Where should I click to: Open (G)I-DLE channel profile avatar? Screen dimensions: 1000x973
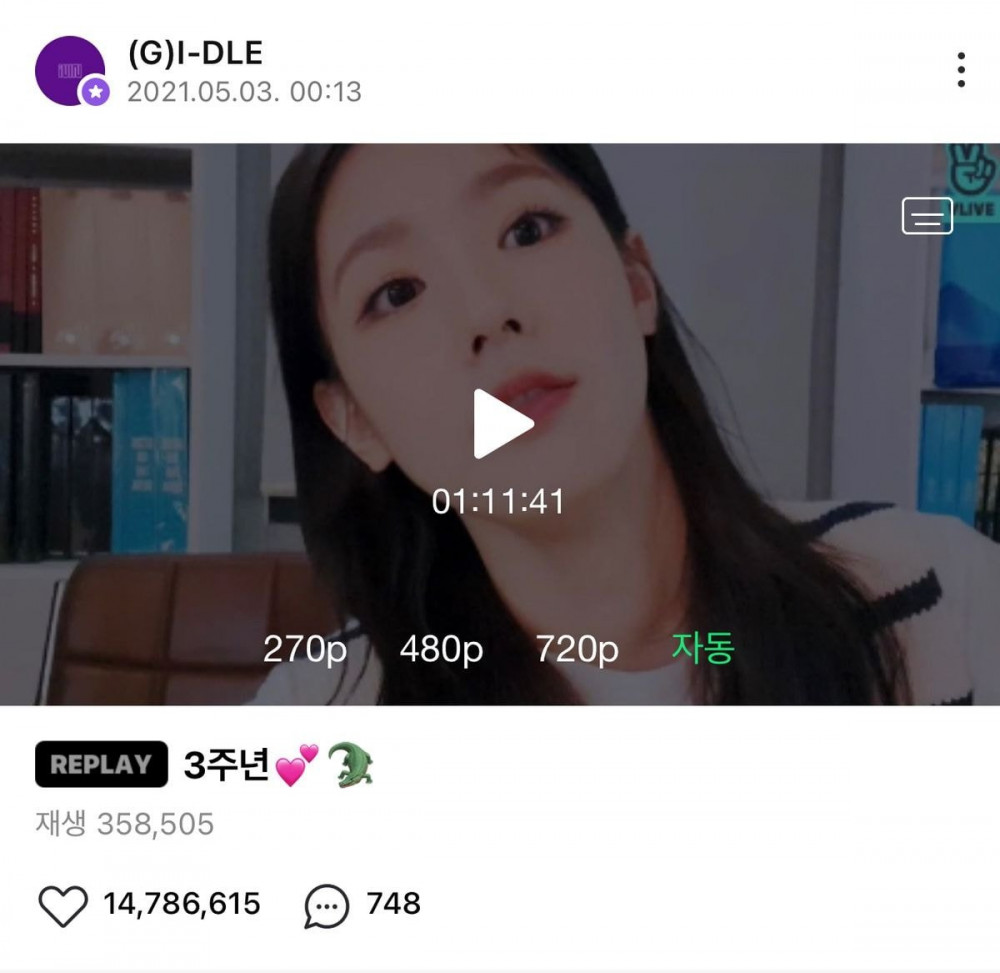tap(70, 71)
